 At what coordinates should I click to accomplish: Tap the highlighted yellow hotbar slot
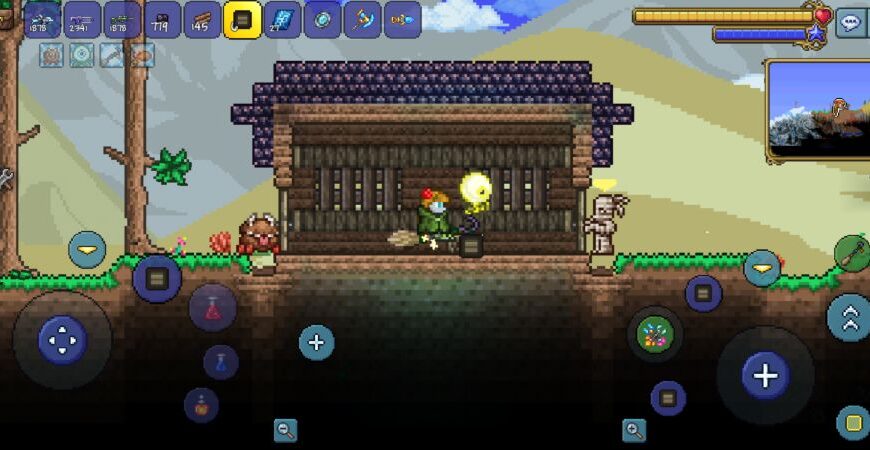pyautogui.click(x=242, y=20)
